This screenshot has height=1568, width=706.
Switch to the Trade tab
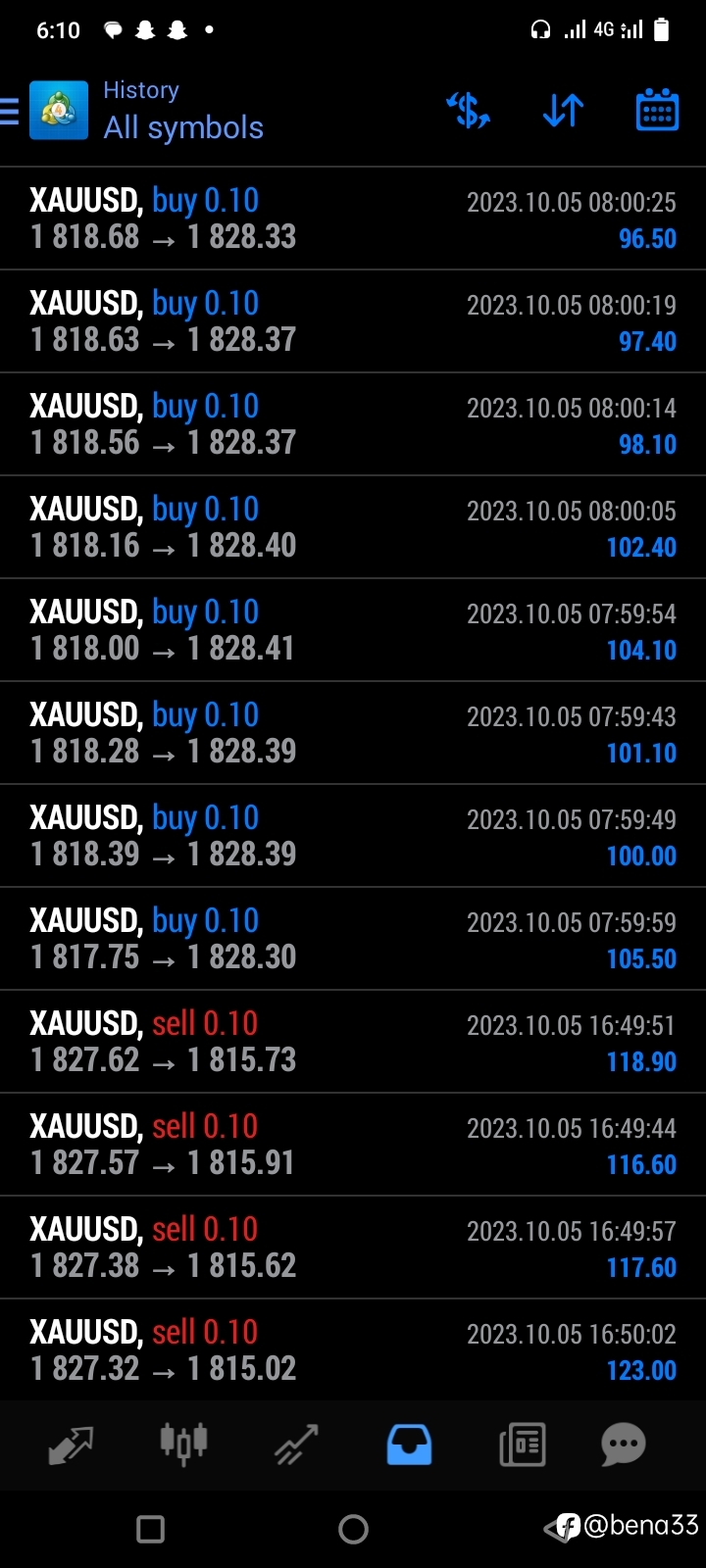click(x=296, y=1445)
